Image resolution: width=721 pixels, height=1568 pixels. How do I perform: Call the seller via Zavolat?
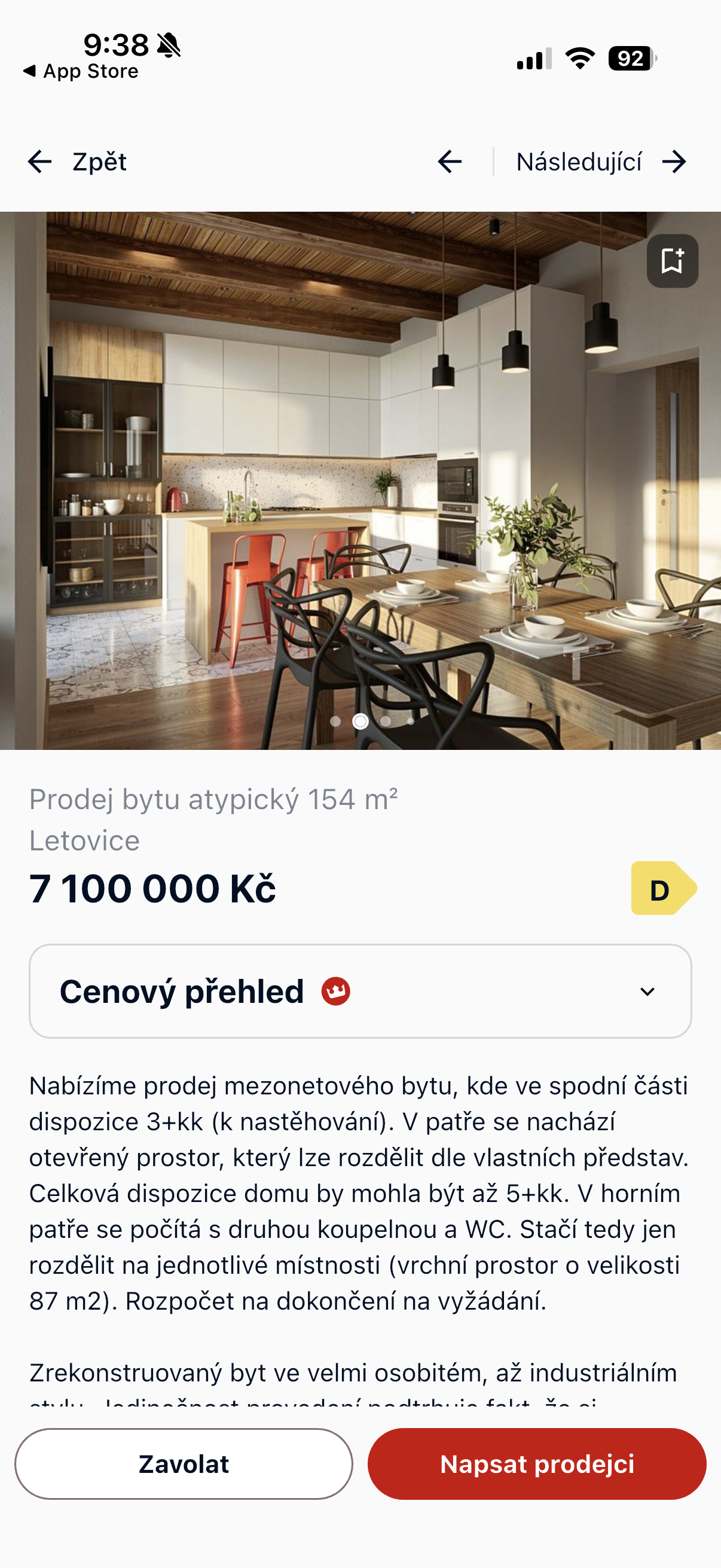[x=184, y=1464]
